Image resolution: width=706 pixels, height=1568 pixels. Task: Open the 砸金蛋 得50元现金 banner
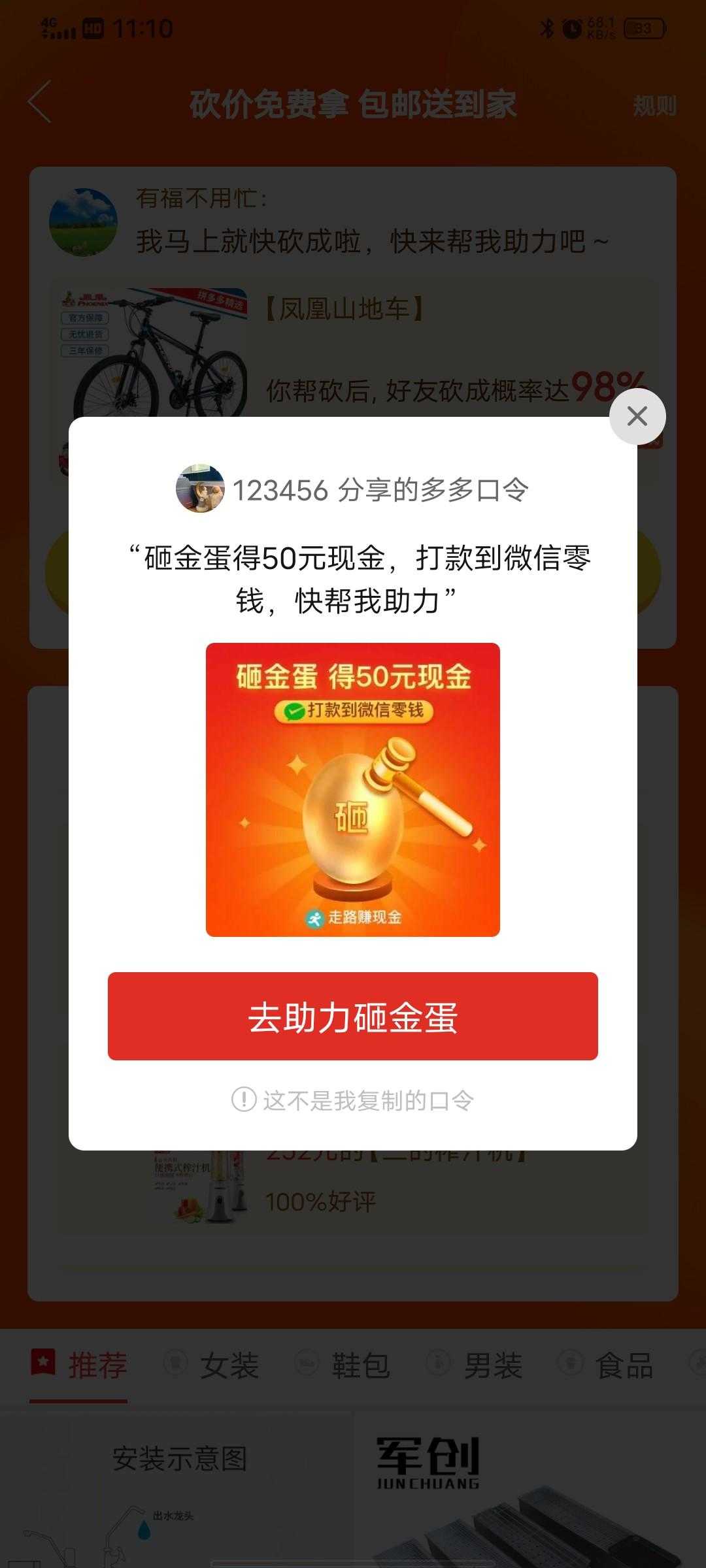point(353,789)
